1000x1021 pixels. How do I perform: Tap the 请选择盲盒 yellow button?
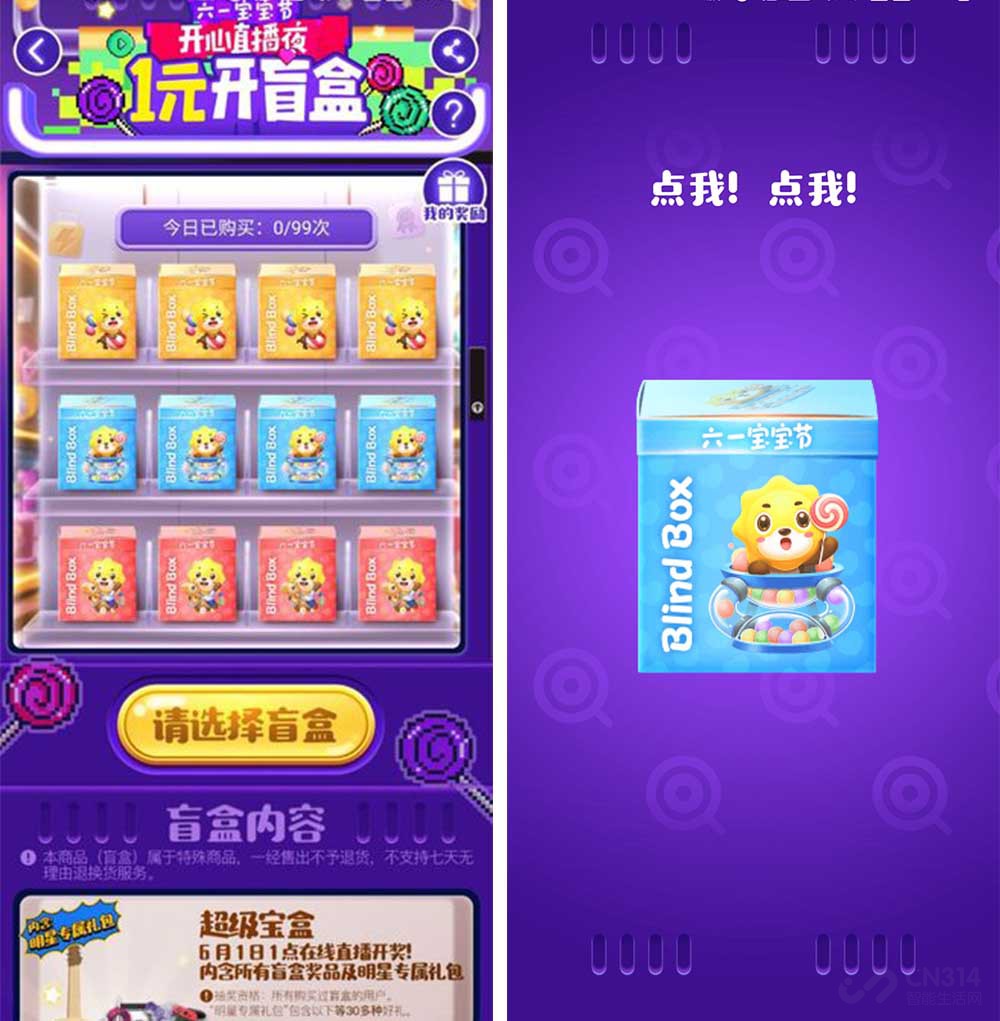246,725
